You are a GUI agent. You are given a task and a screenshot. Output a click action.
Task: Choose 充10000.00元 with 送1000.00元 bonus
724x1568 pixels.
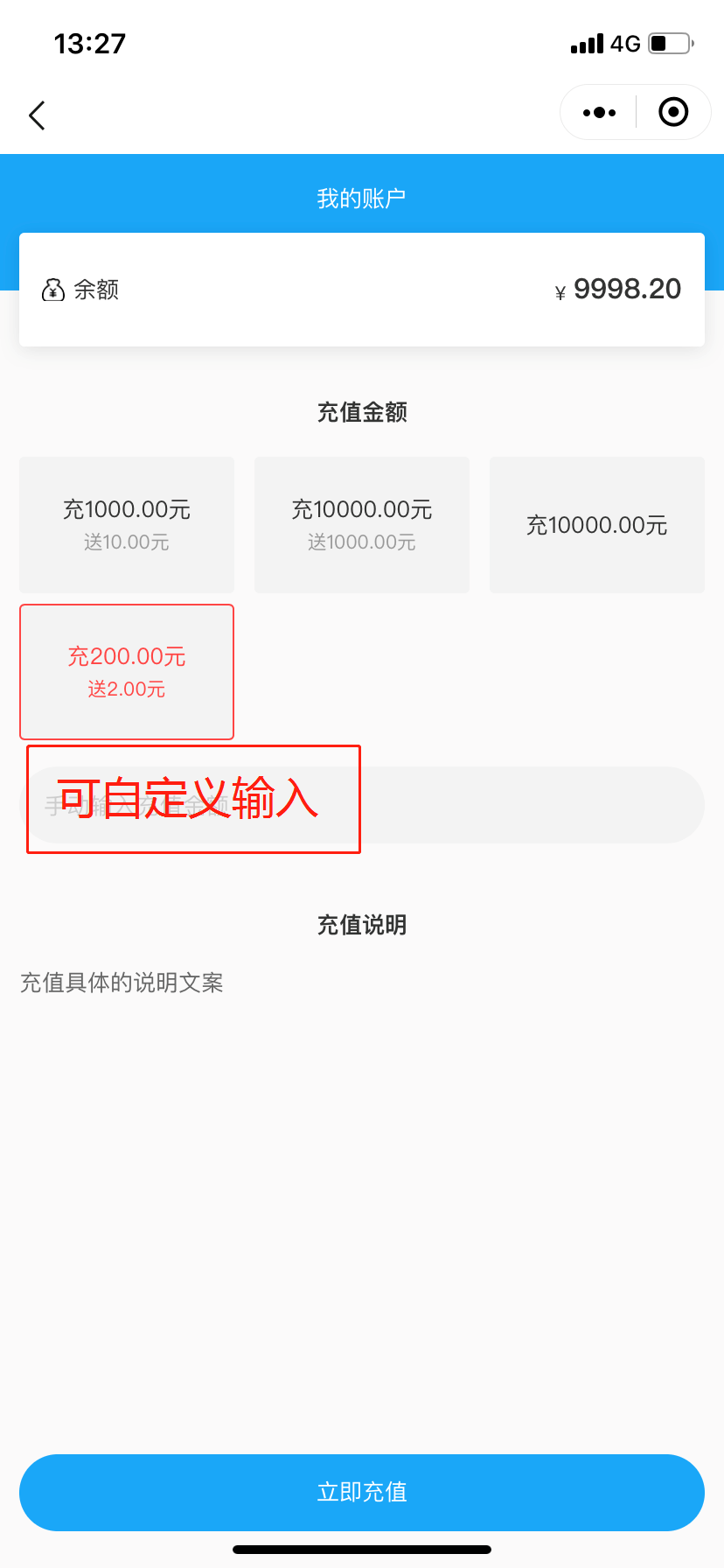(362, 525)
